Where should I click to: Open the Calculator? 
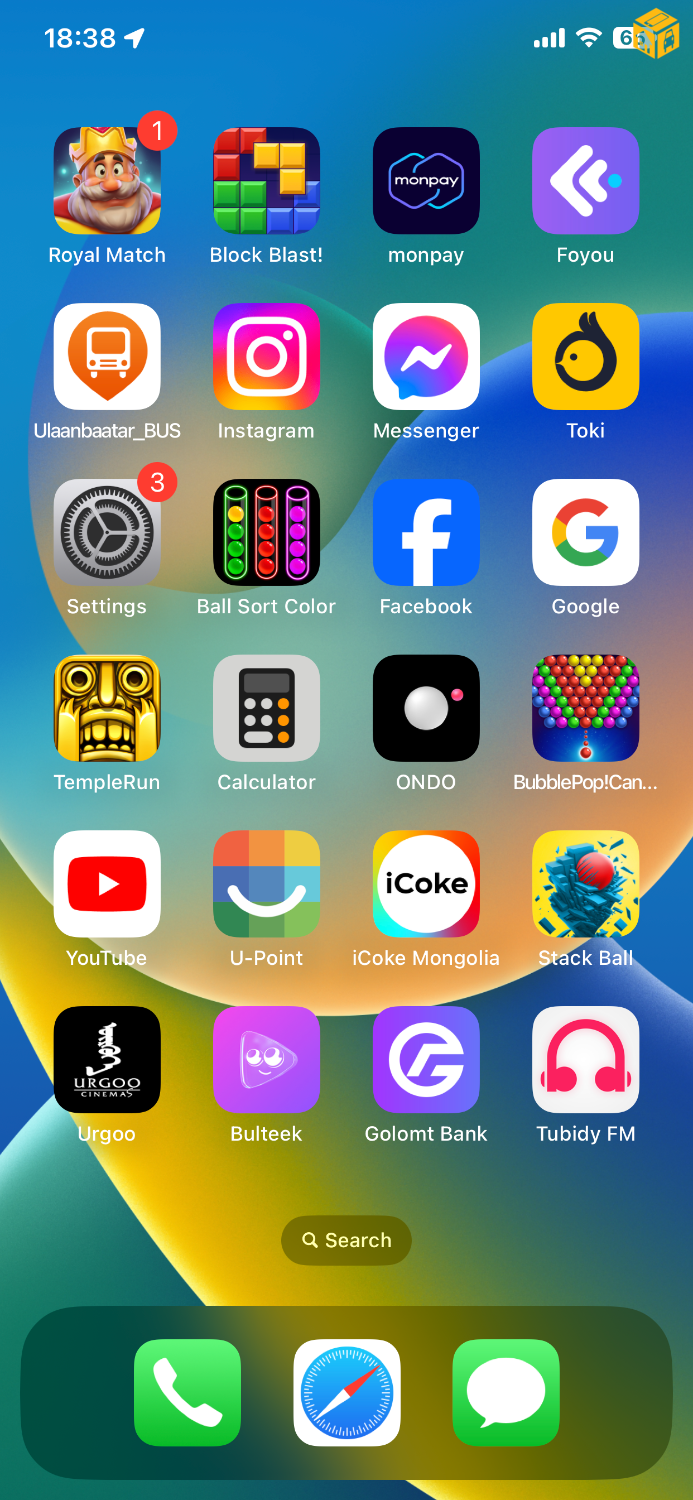tap(266, 709)
